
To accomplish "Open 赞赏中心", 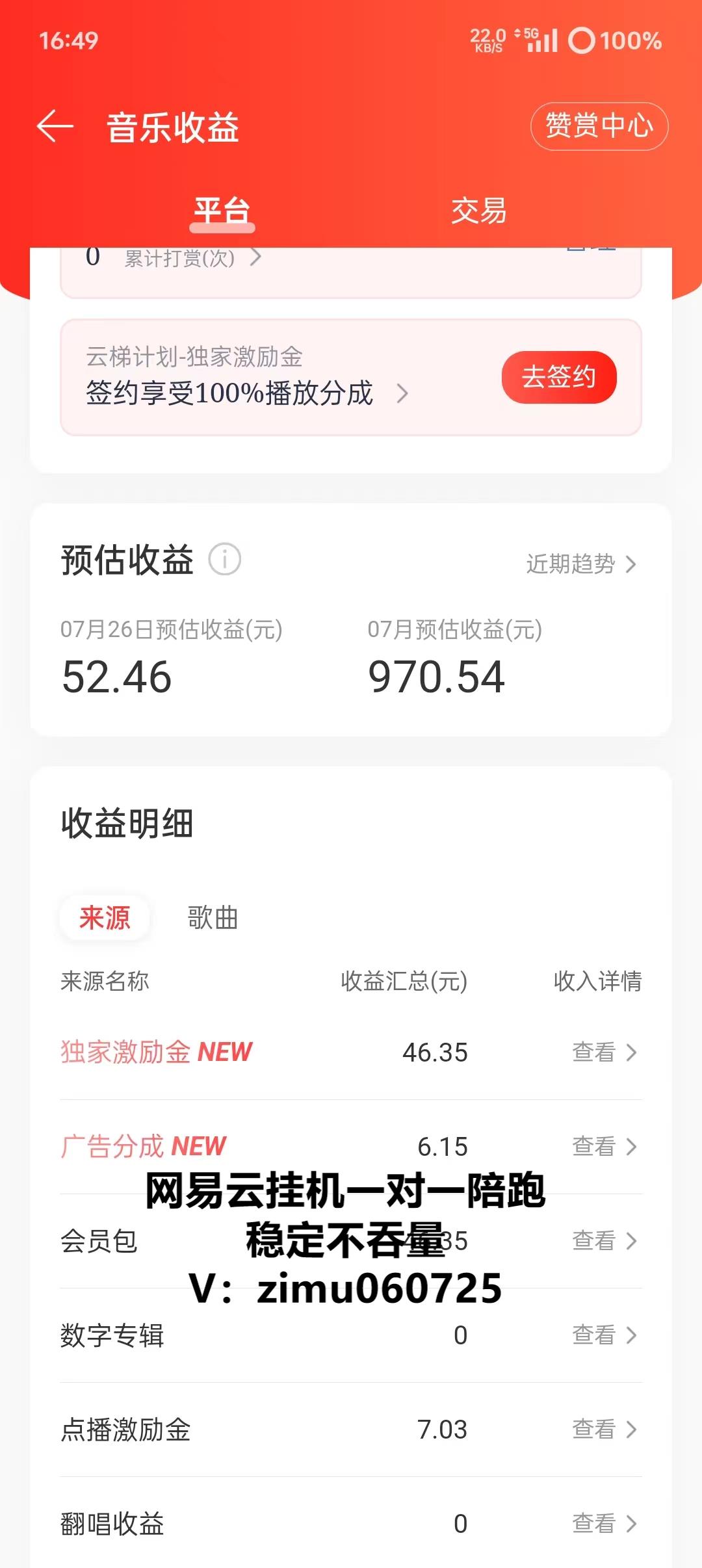I will (x=597, y=126).
